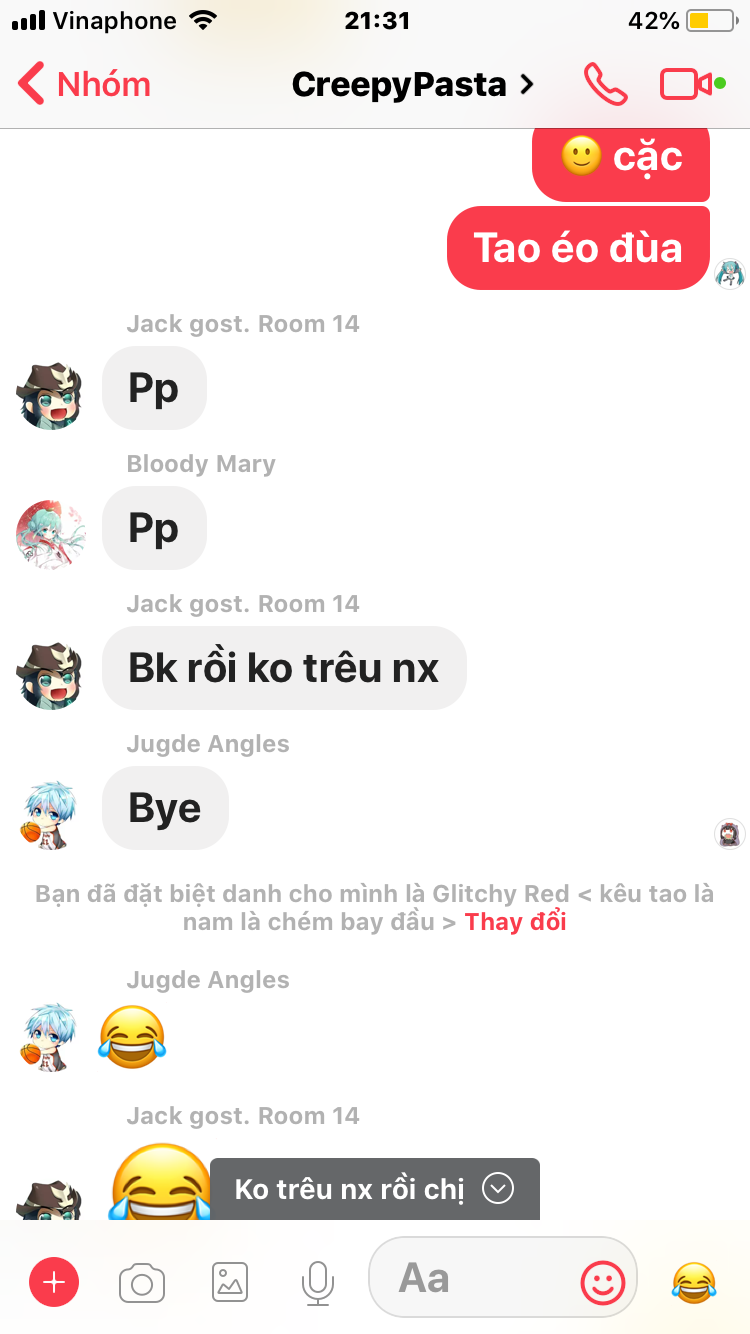Open the emoji and sticker picker
The width and height of the screenshot is (750, 1334).
pyautogui.click(x=603, y=1280)
